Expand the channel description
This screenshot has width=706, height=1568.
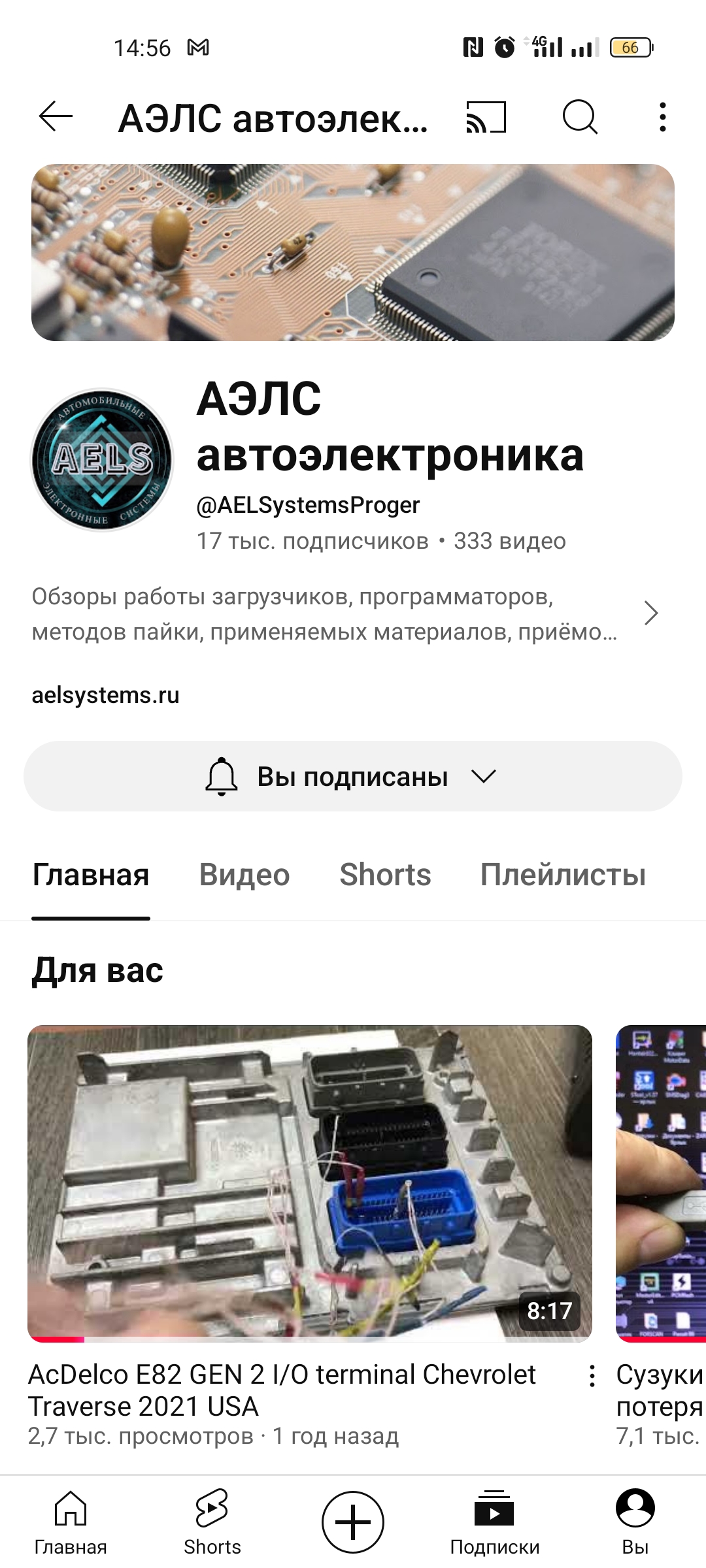[650, 613]
